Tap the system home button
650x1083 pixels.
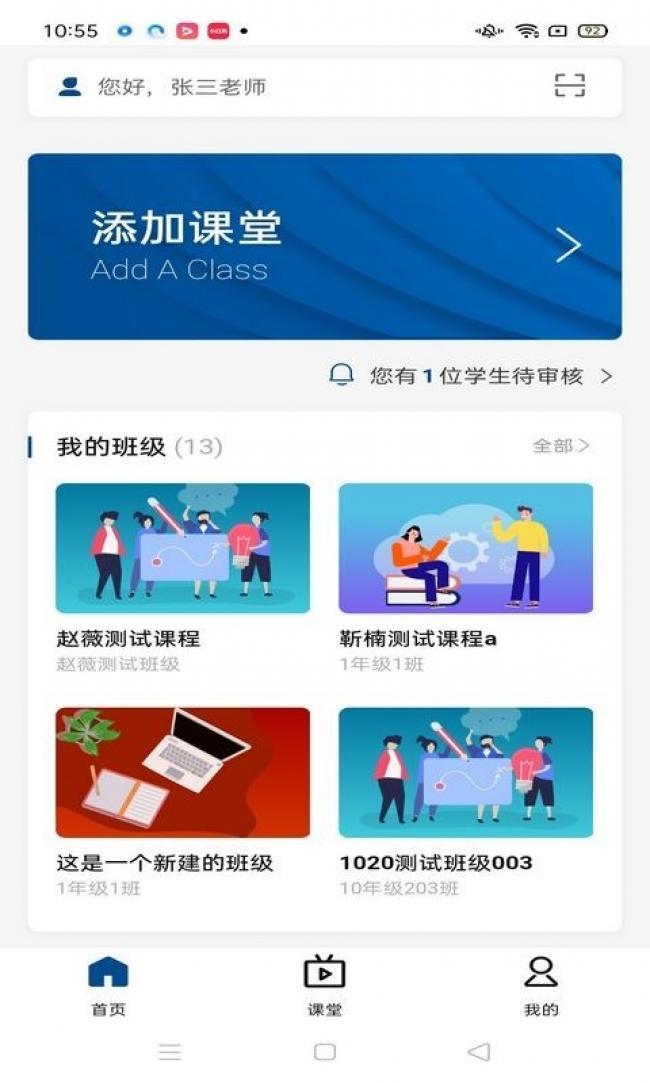tap(325, 1052)
